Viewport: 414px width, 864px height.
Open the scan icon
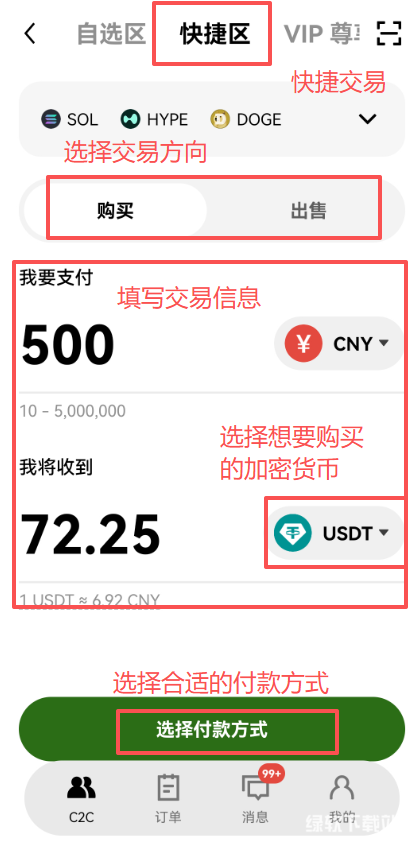click(389, 34)
